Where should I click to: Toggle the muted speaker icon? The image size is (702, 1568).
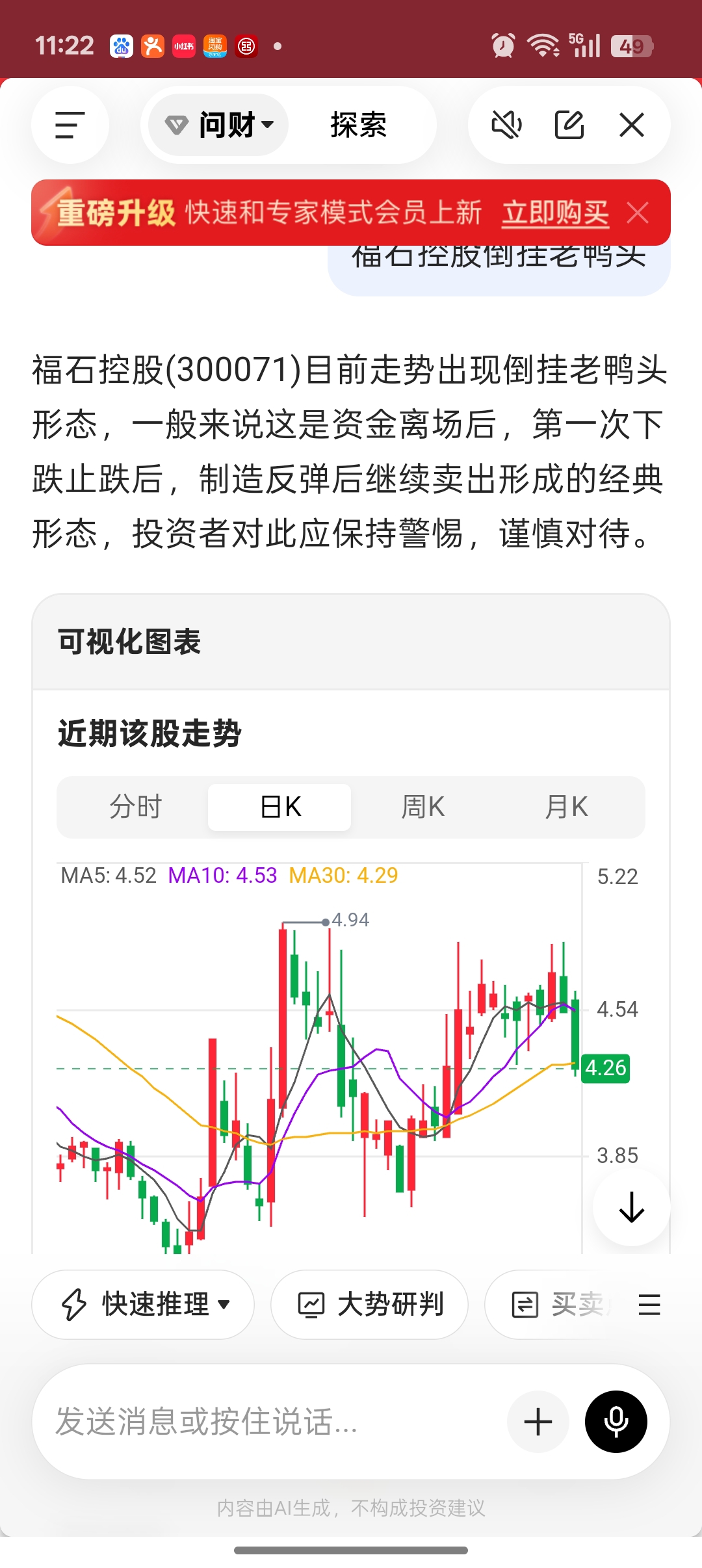(x=506, y=125)
